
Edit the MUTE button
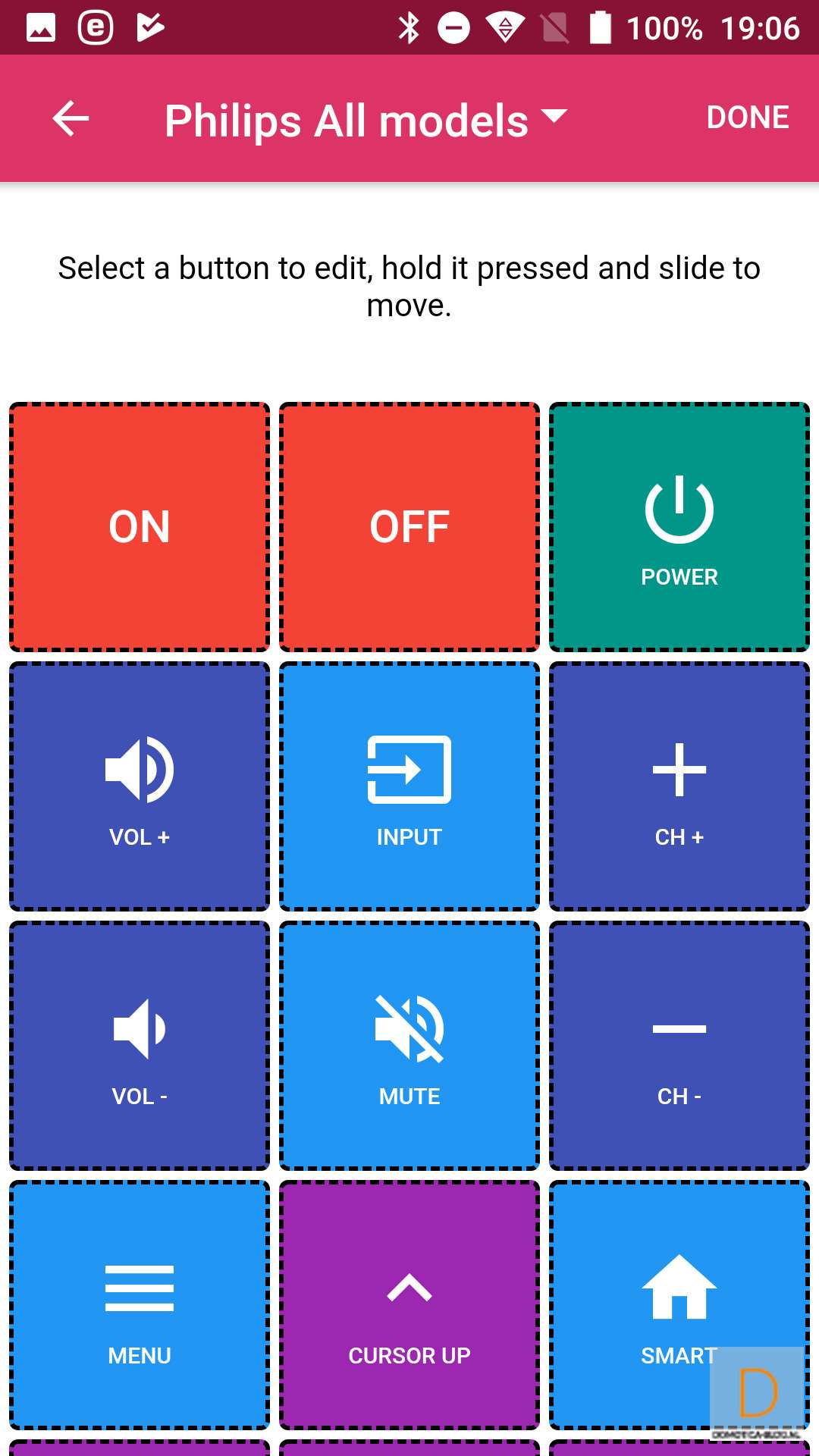pos(409,1046)
